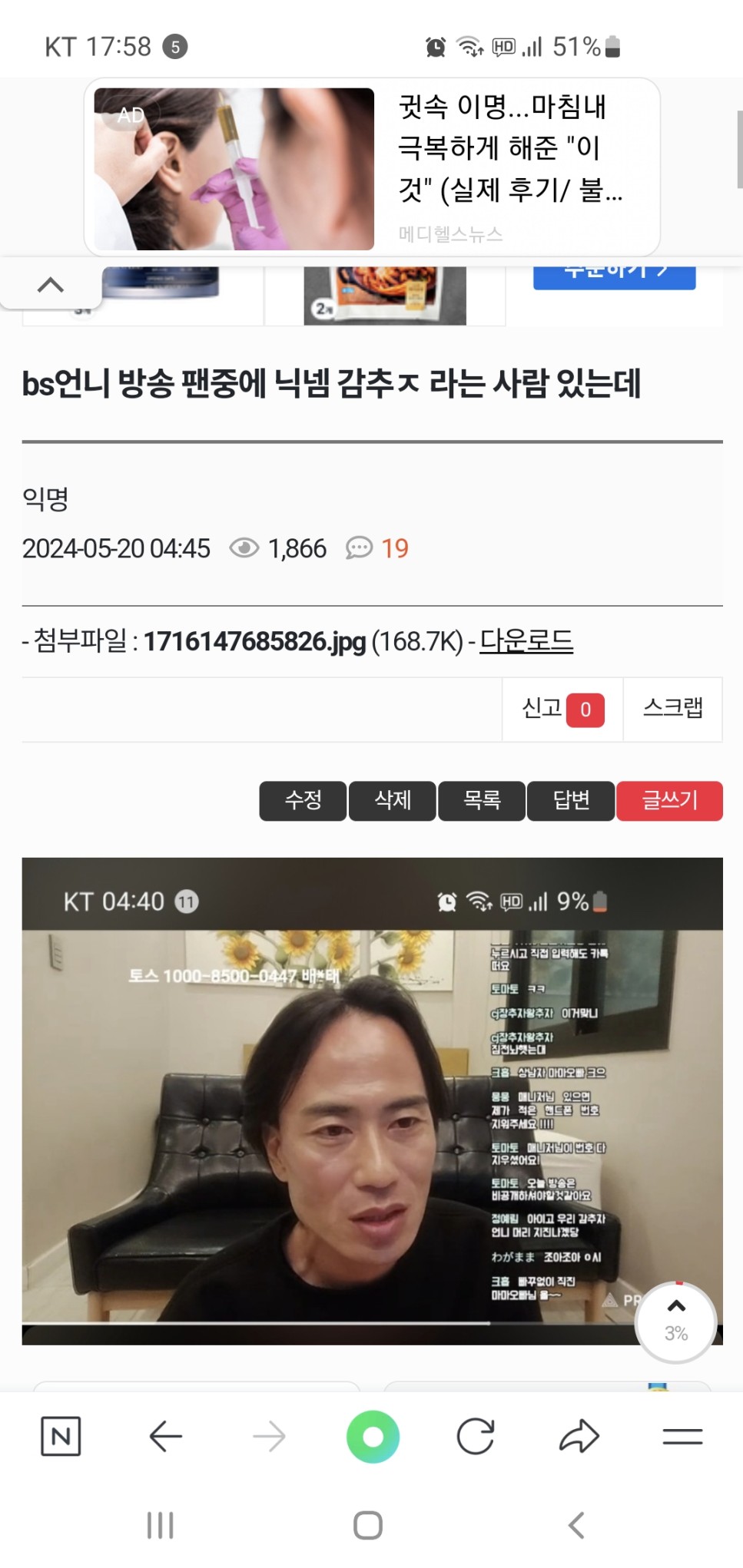Write a new post with 글쓰기
Image resolution: width=743 pixels, height=1568 pixels.
(669, 801)
